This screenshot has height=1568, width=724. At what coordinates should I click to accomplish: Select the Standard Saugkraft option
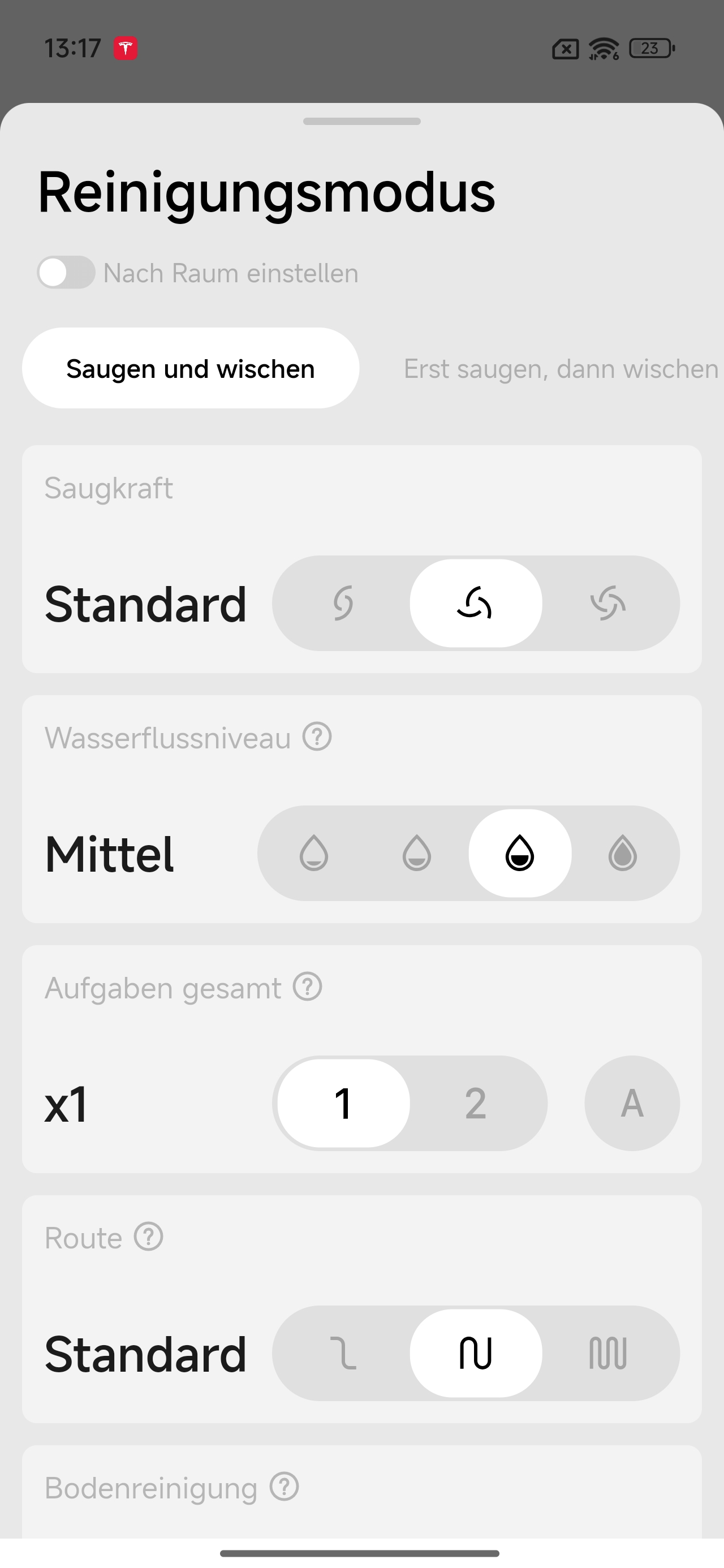pos(476,603)
